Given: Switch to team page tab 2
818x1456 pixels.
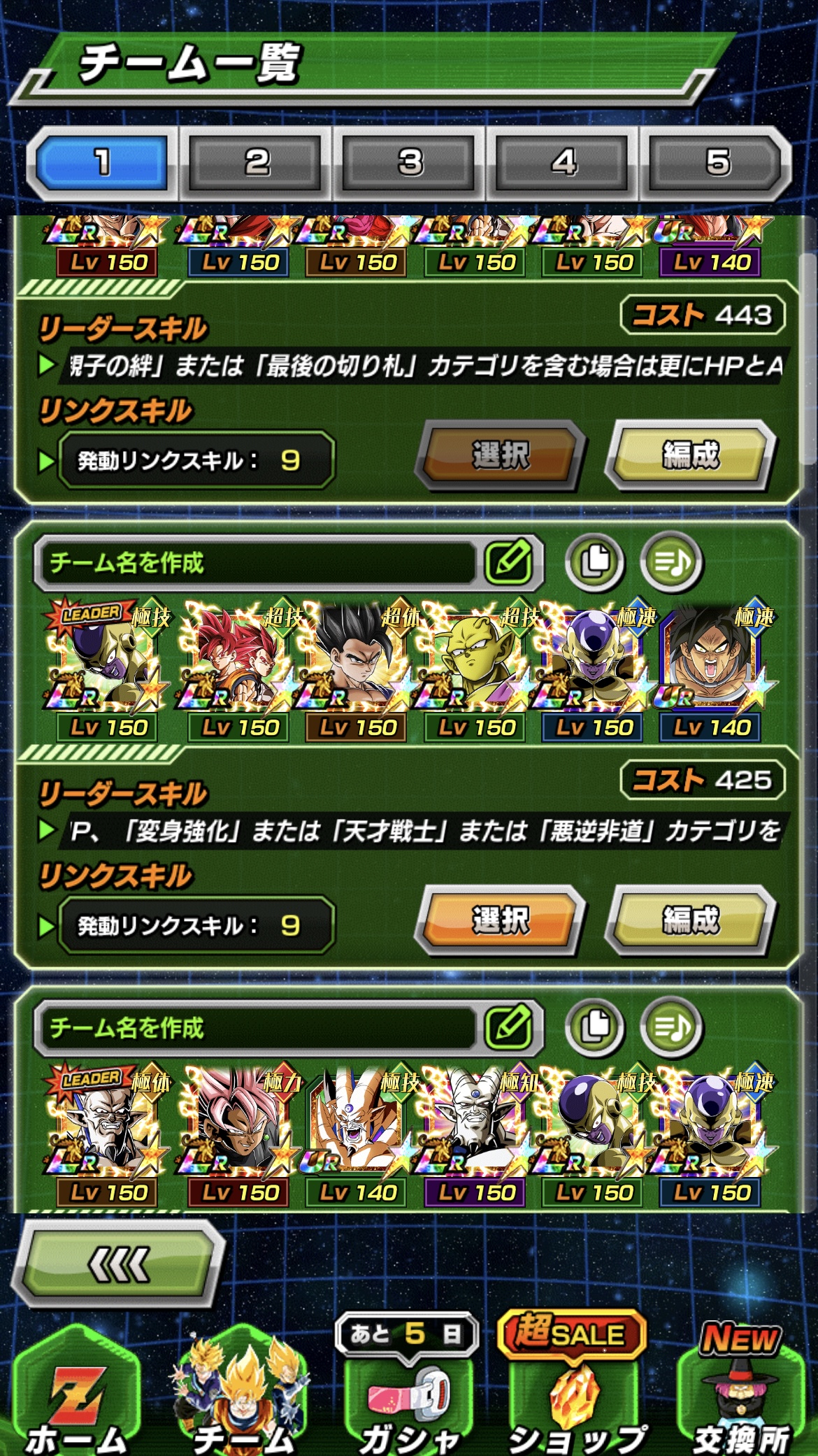Looking at the screenshot, I should tap(256, 163).
